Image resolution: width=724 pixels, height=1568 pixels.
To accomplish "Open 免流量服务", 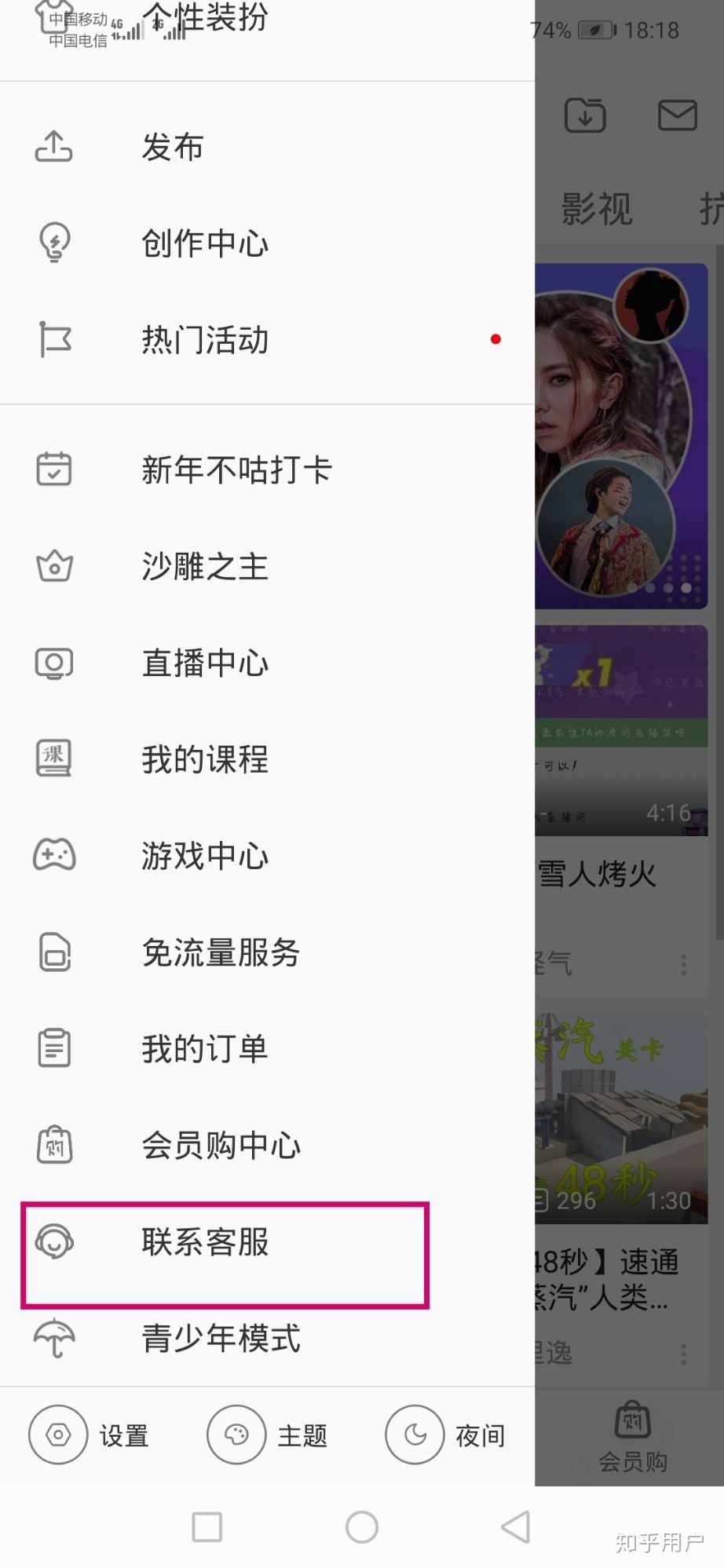I will pyautogui.click(x=220, y=952).
